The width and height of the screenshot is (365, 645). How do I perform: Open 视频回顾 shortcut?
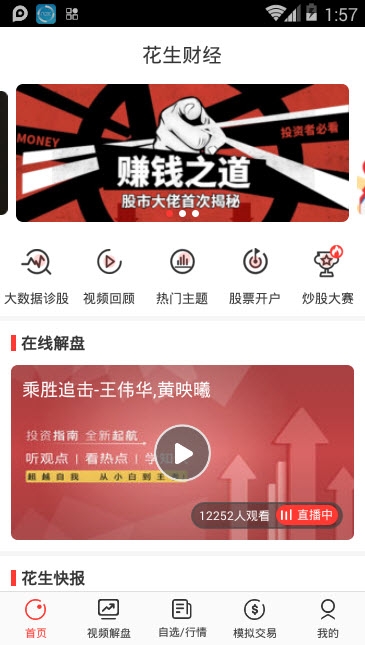[109, 276]
